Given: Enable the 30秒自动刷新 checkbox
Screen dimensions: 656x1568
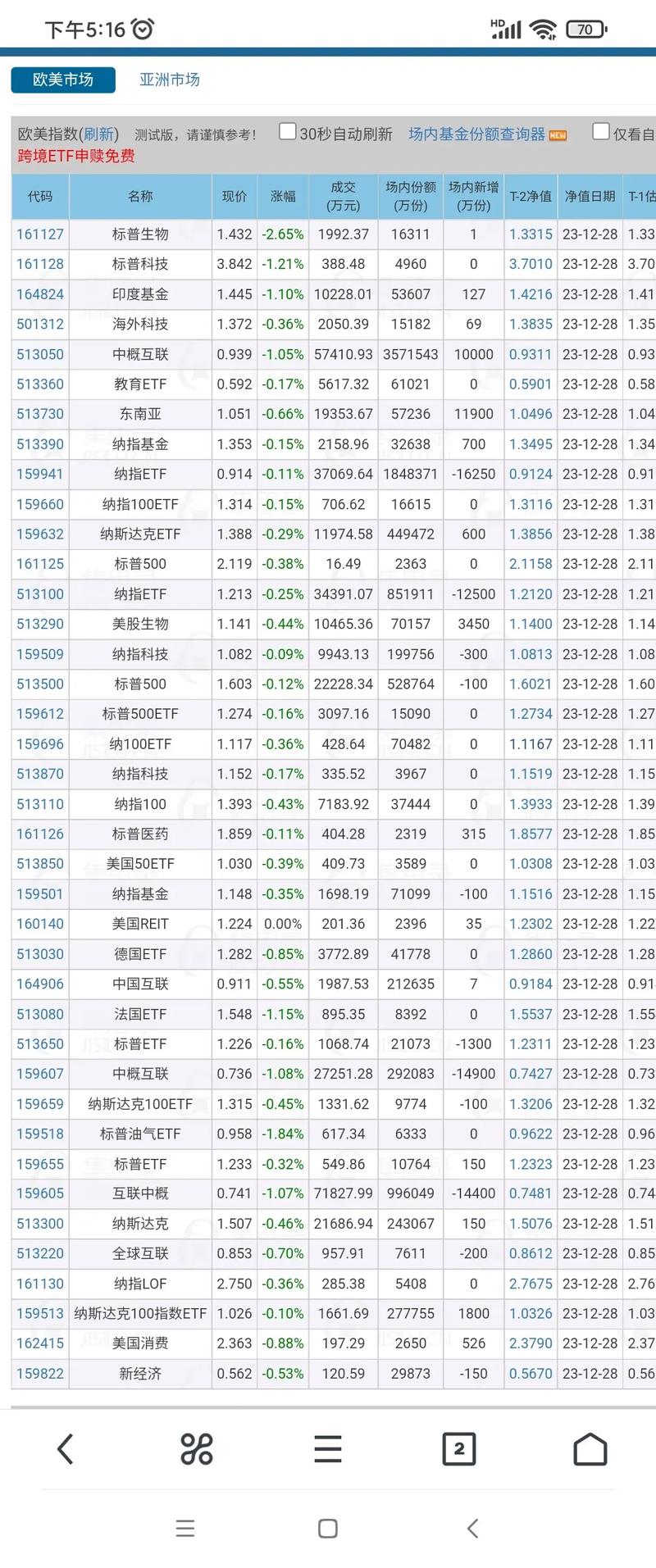Looking at the screenshot, I should coord(287,132).
